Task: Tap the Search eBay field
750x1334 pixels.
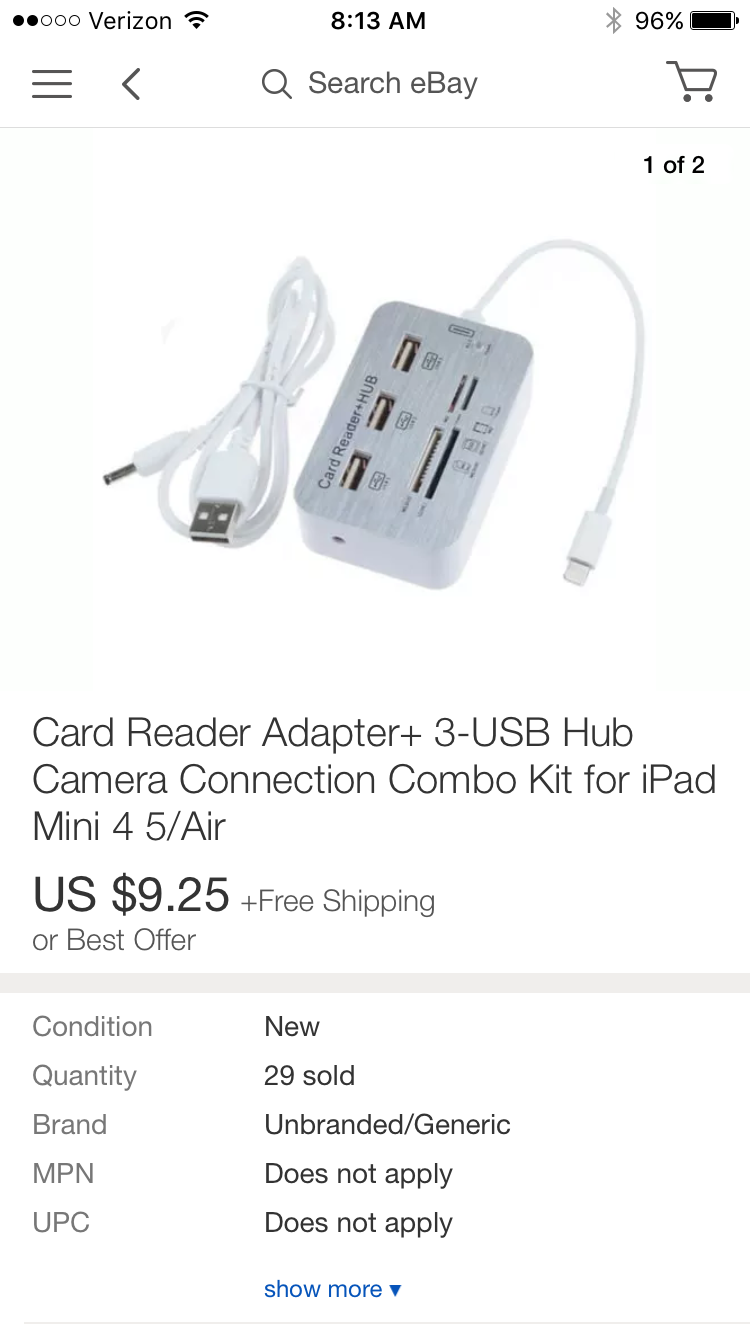Action: pyautogui.click(x=370, y=84)
